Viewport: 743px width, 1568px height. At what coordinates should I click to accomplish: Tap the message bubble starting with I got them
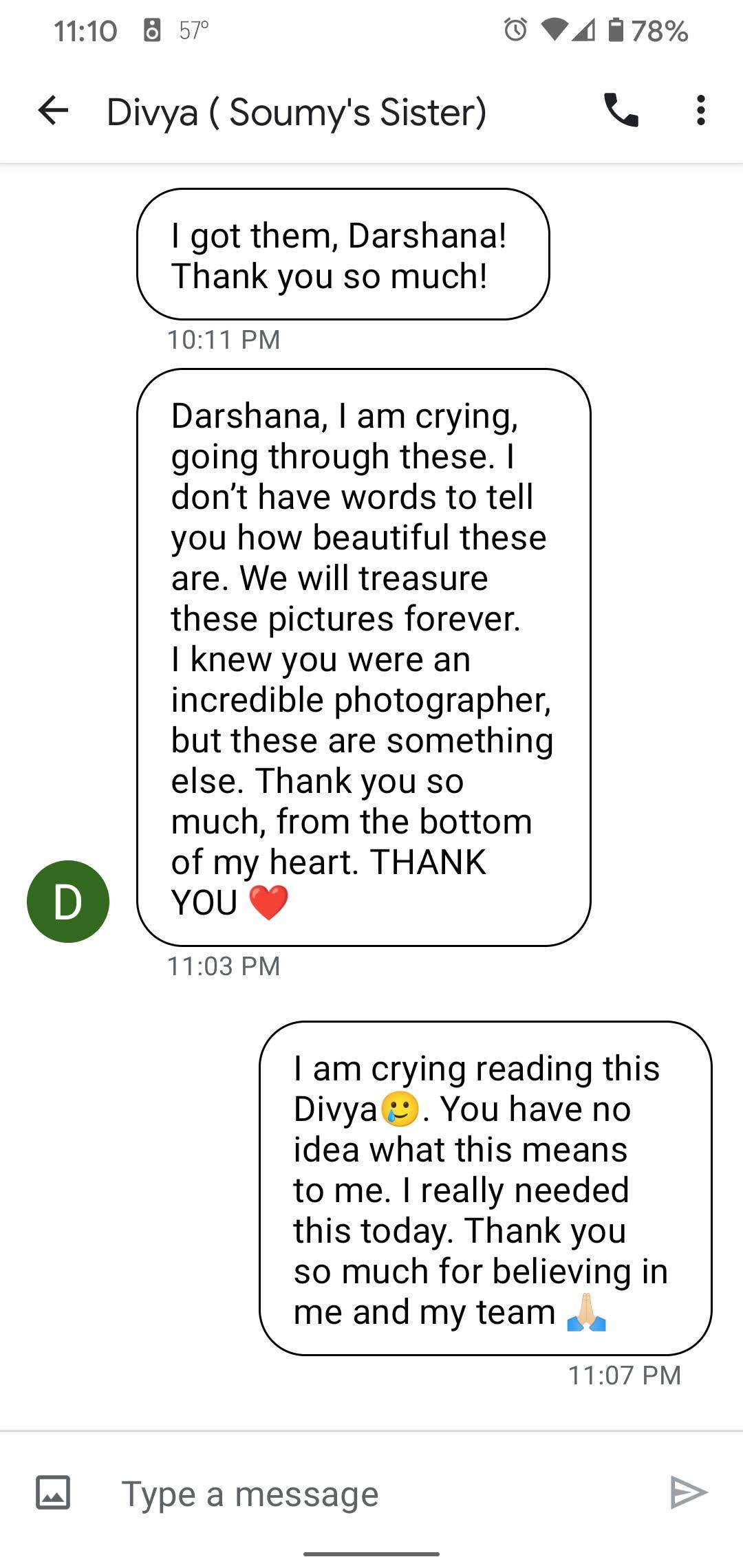[344, 254]
